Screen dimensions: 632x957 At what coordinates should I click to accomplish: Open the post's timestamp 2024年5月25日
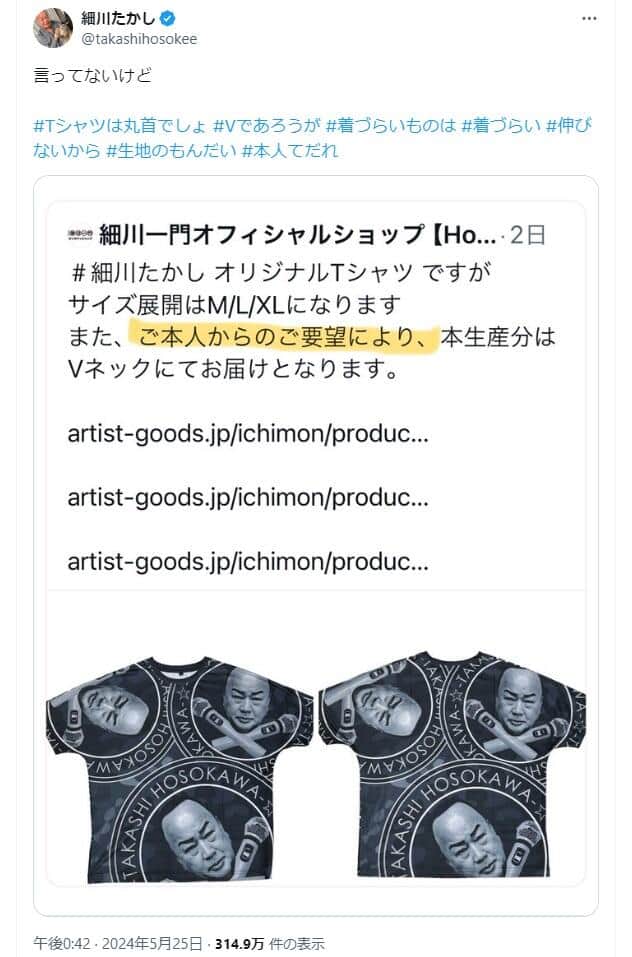(x=160, y=944)
